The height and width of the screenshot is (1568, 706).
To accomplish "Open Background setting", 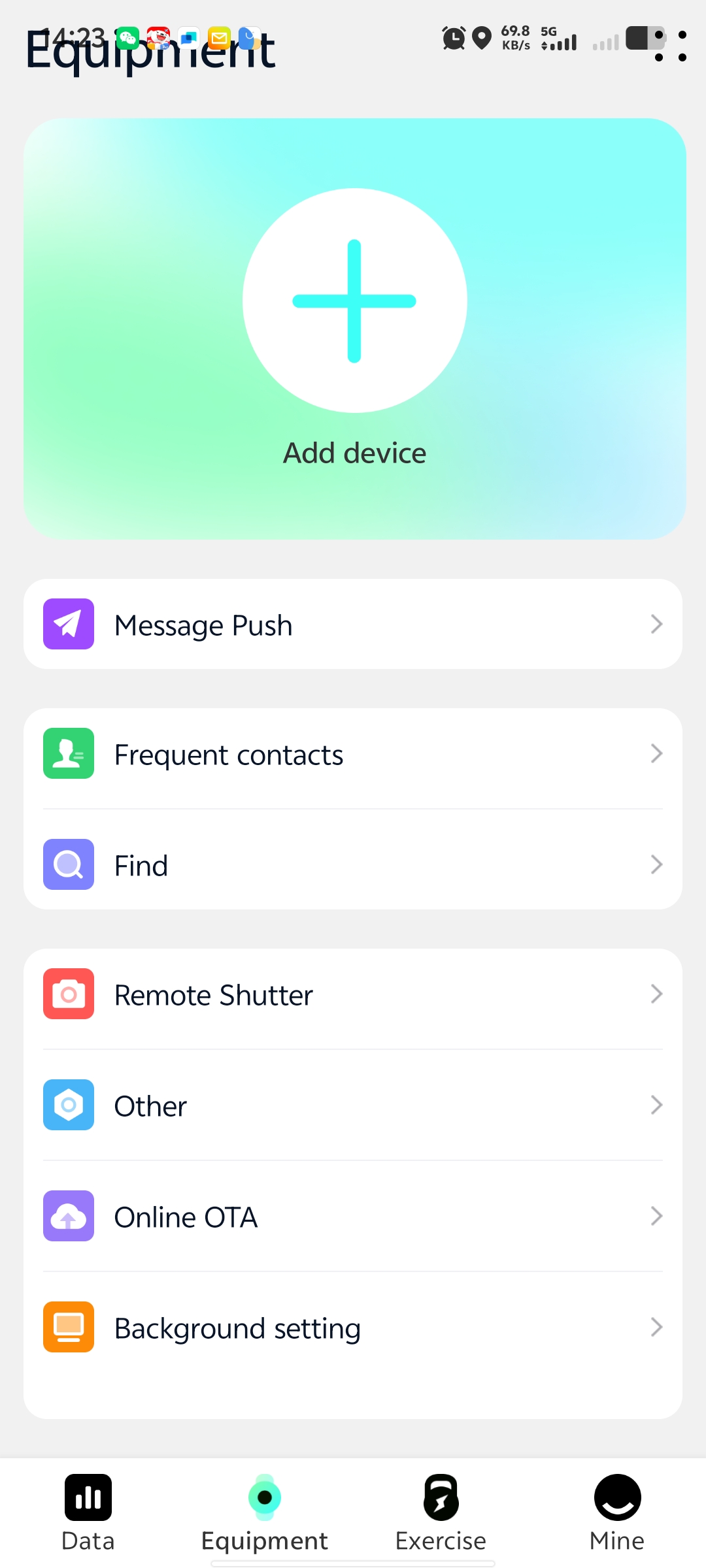I will [353, 1328].
